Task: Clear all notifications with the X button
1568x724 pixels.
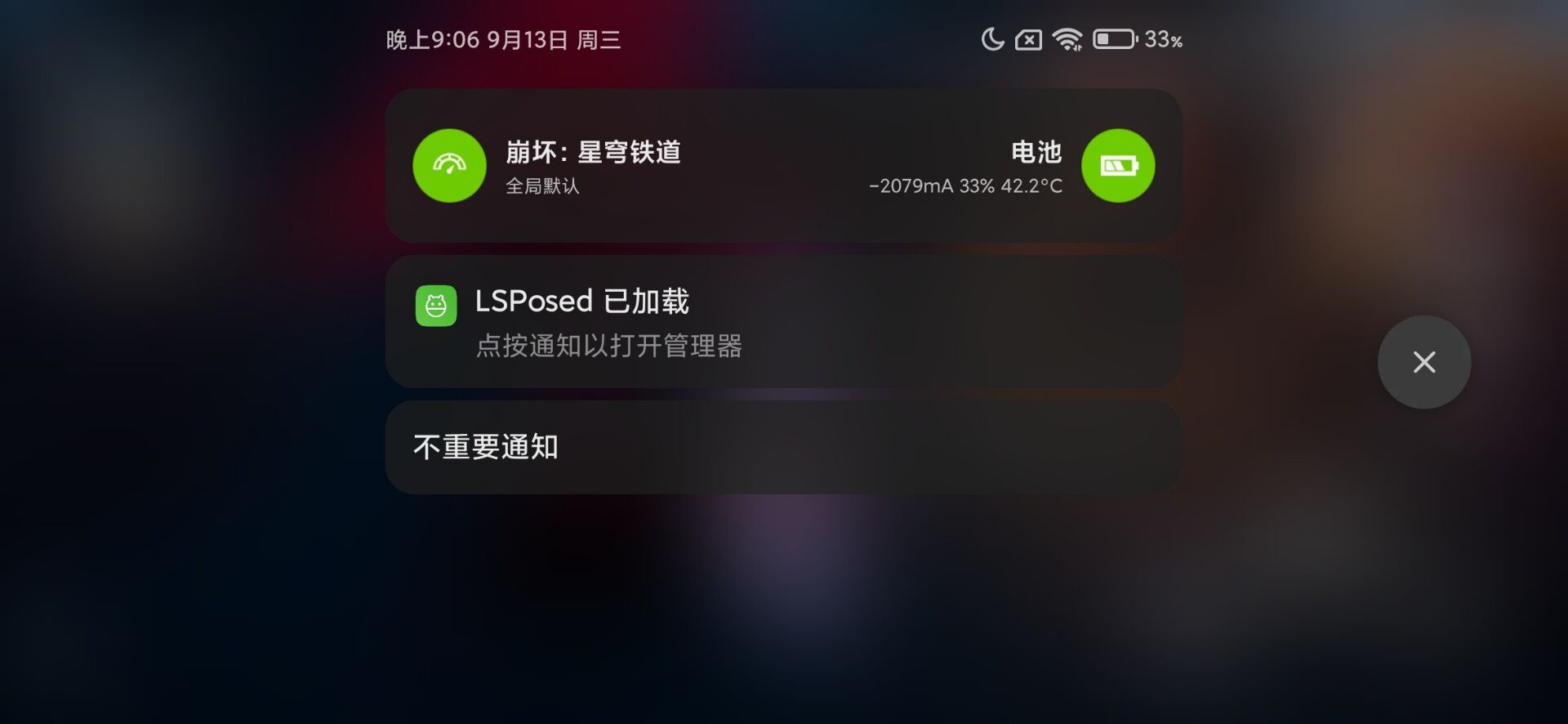Action: pyautogui.click(x=1423, y=362)
